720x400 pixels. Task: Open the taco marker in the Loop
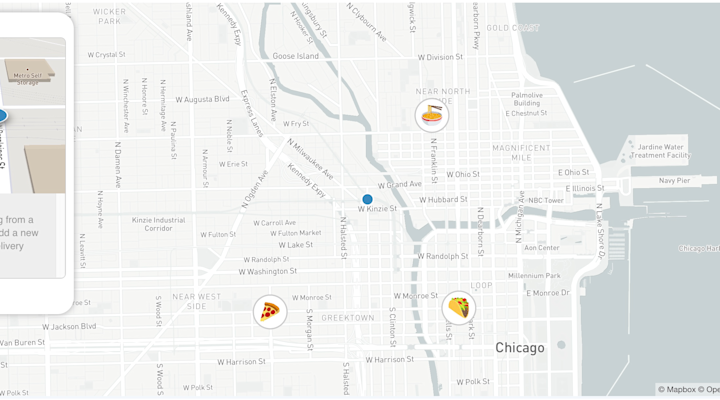[x=459, y=307]
